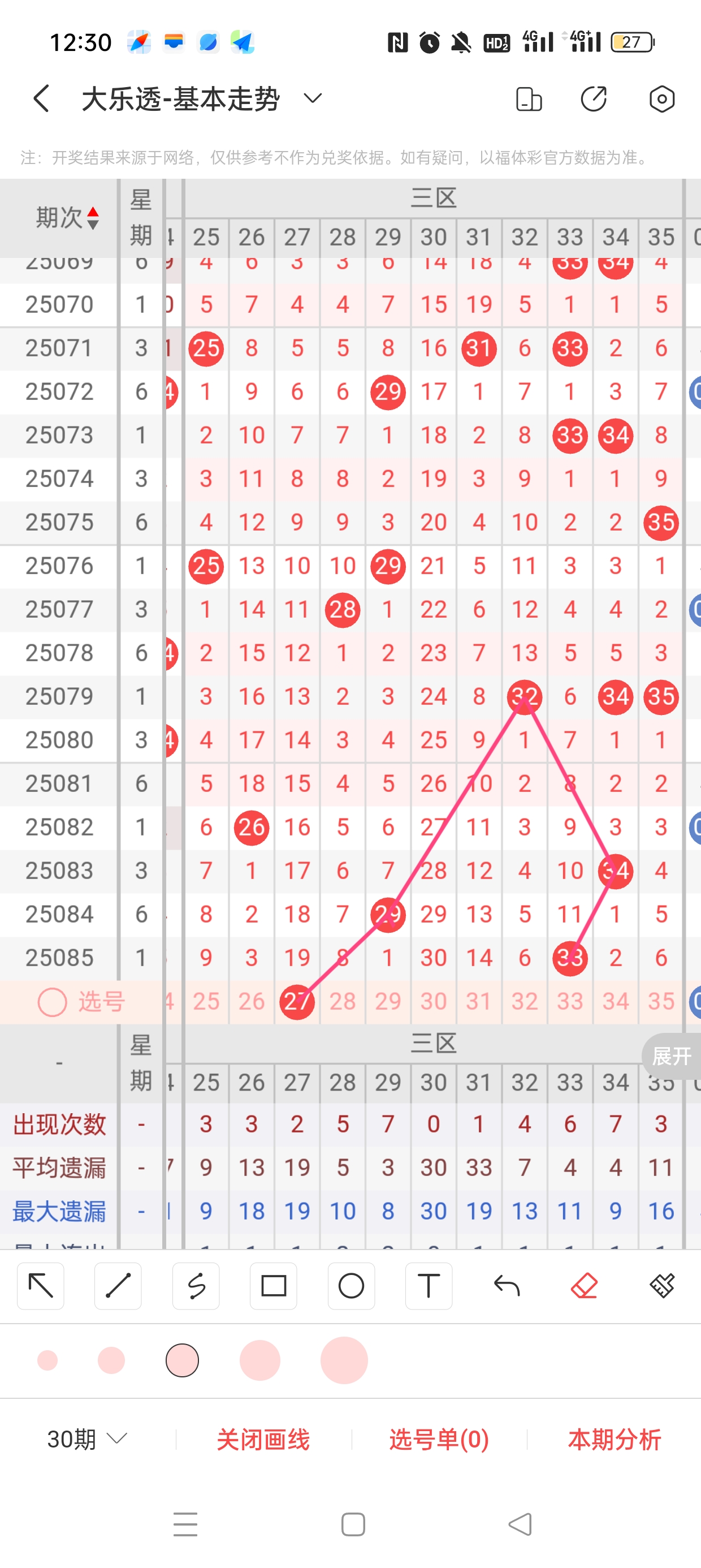Select the arrow drawing tool
The height and width of the screenshot is (1568, 701).
coord(41,1286)
